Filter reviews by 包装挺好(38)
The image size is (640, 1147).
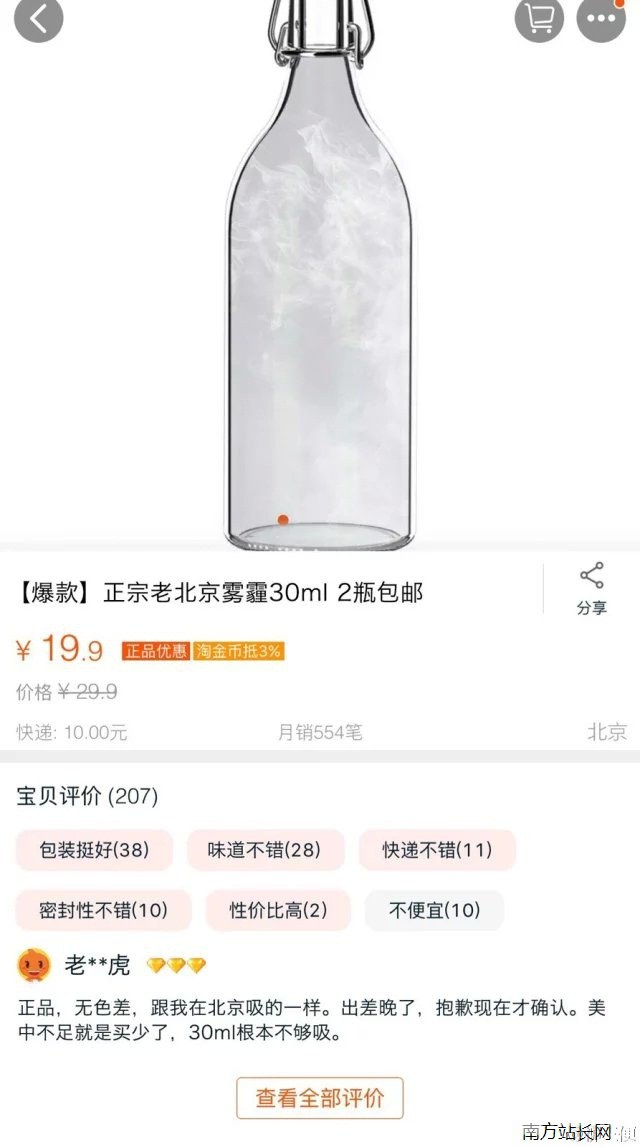[x=94, y=850]
